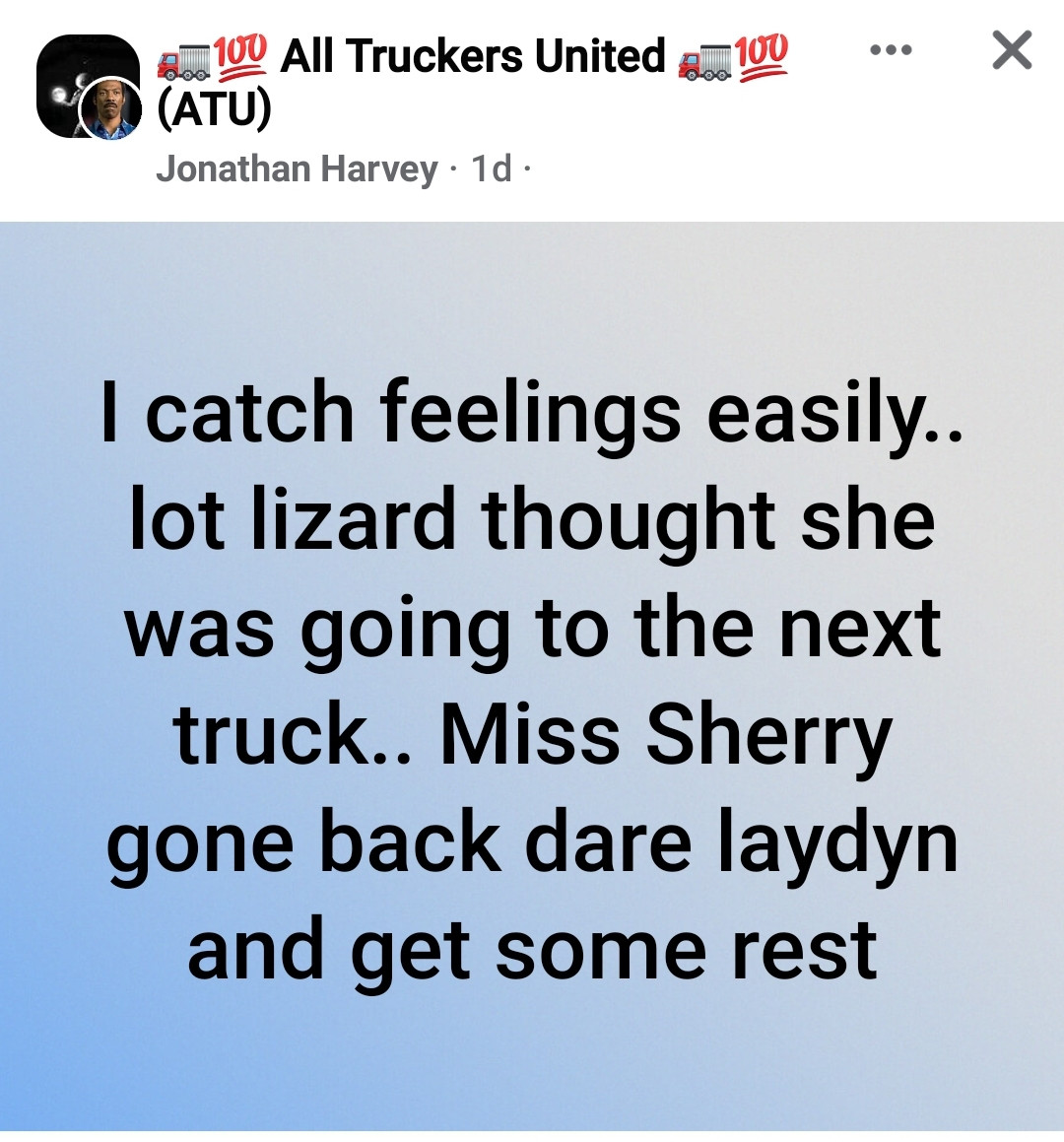This screenshot has width=1064, height=1142.
Task: Open the "I catch feelings easily" post
Action: coord(532,680)
